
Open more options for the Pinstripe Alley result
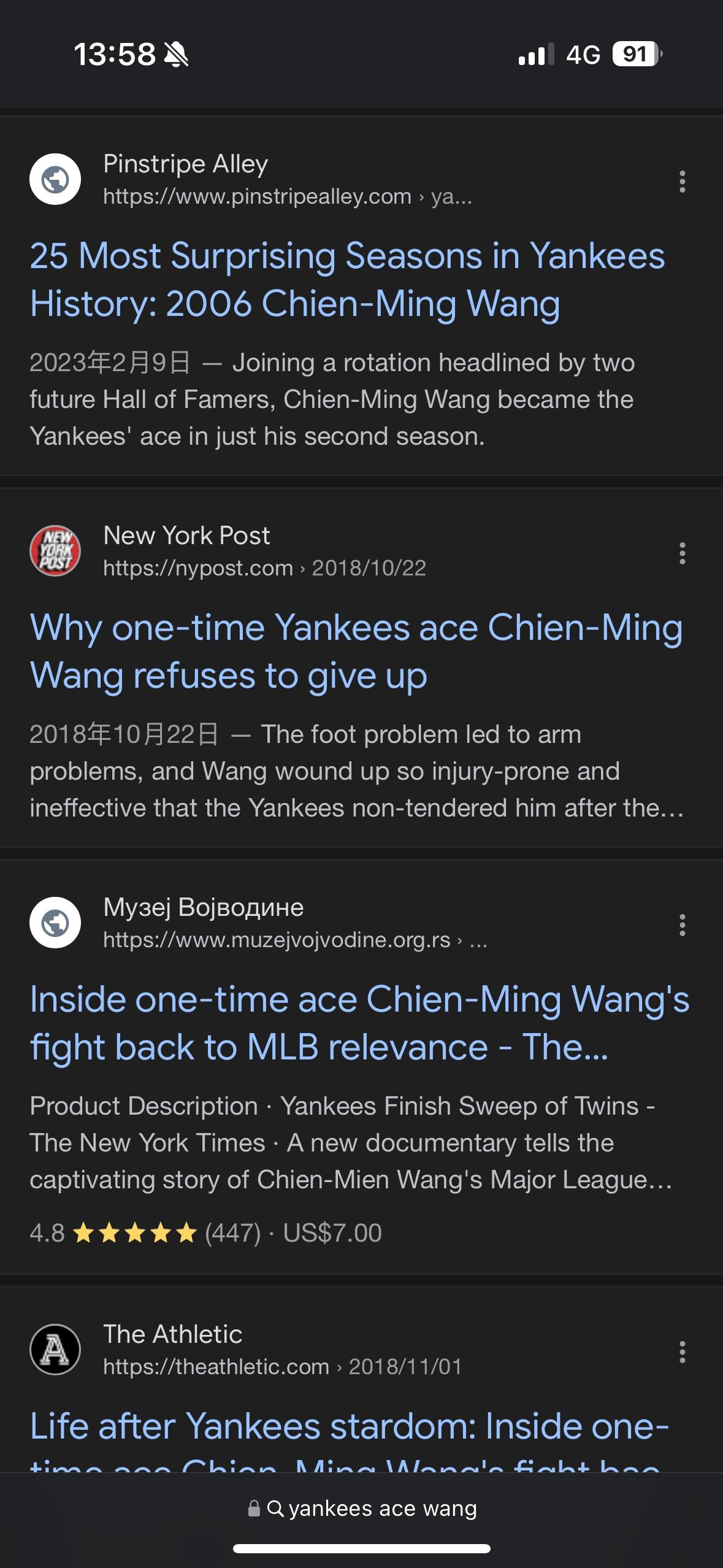pyautogui.click(x=682, y=182)
